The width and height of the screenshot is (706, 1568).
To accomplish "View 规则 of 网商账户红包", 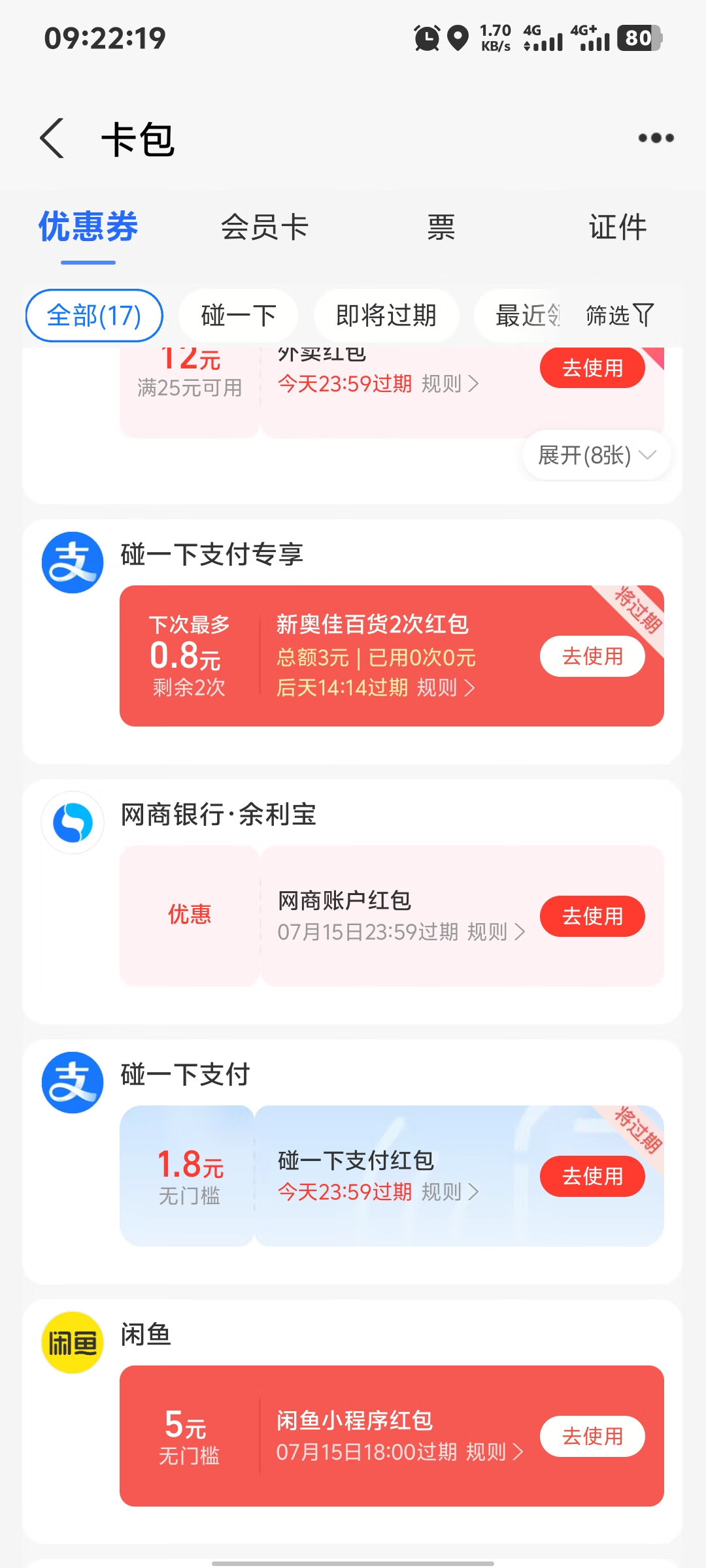I will coord(496,932).
